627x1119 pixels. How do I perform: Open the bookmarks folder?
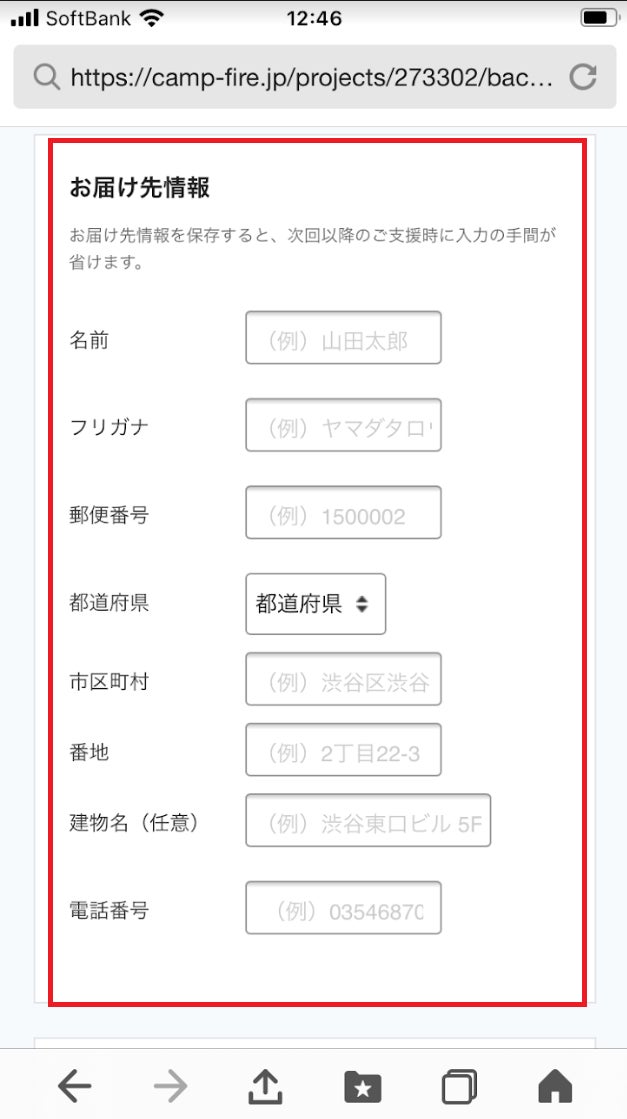pos(362,1085)
